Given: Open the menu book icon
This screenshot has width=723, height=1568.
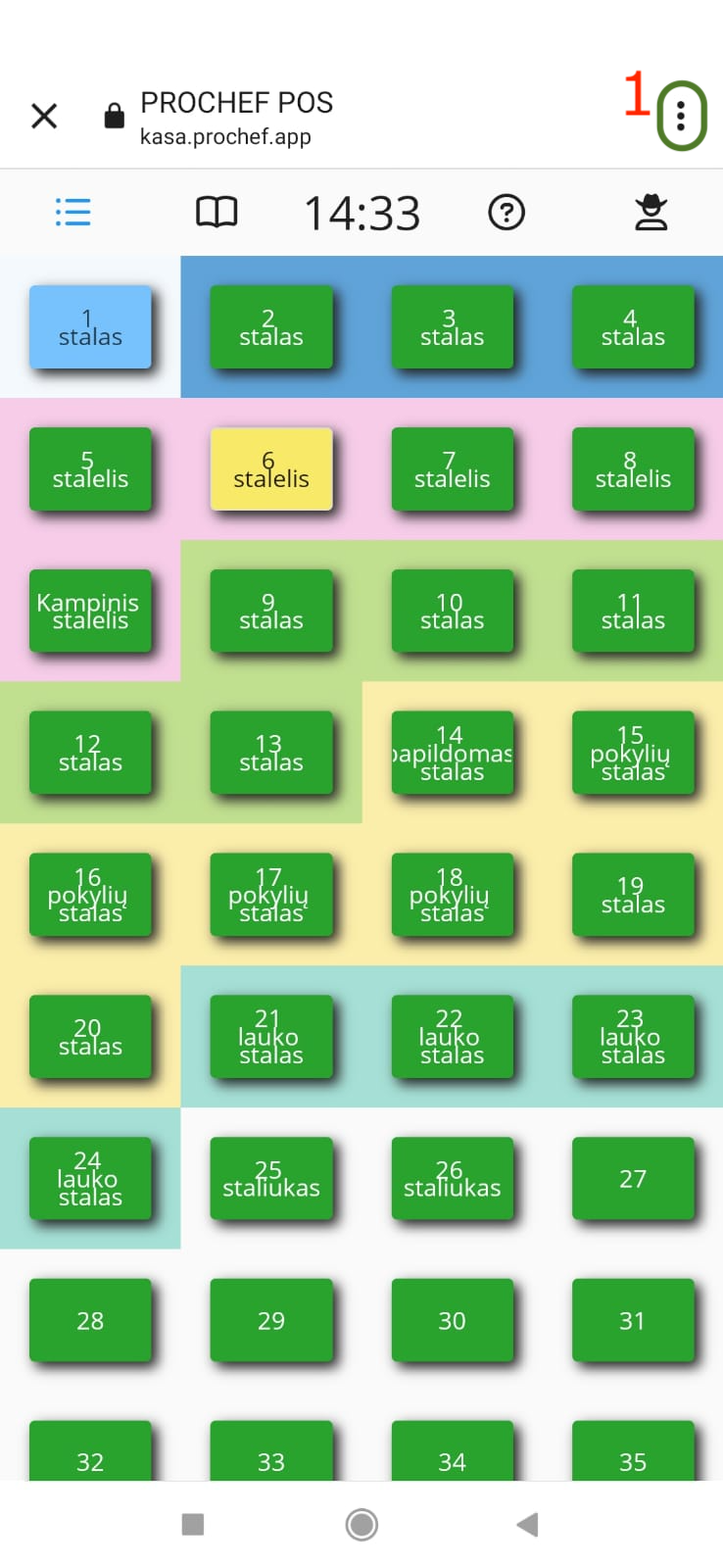Looking at the screenshot, I should (217, 212).
